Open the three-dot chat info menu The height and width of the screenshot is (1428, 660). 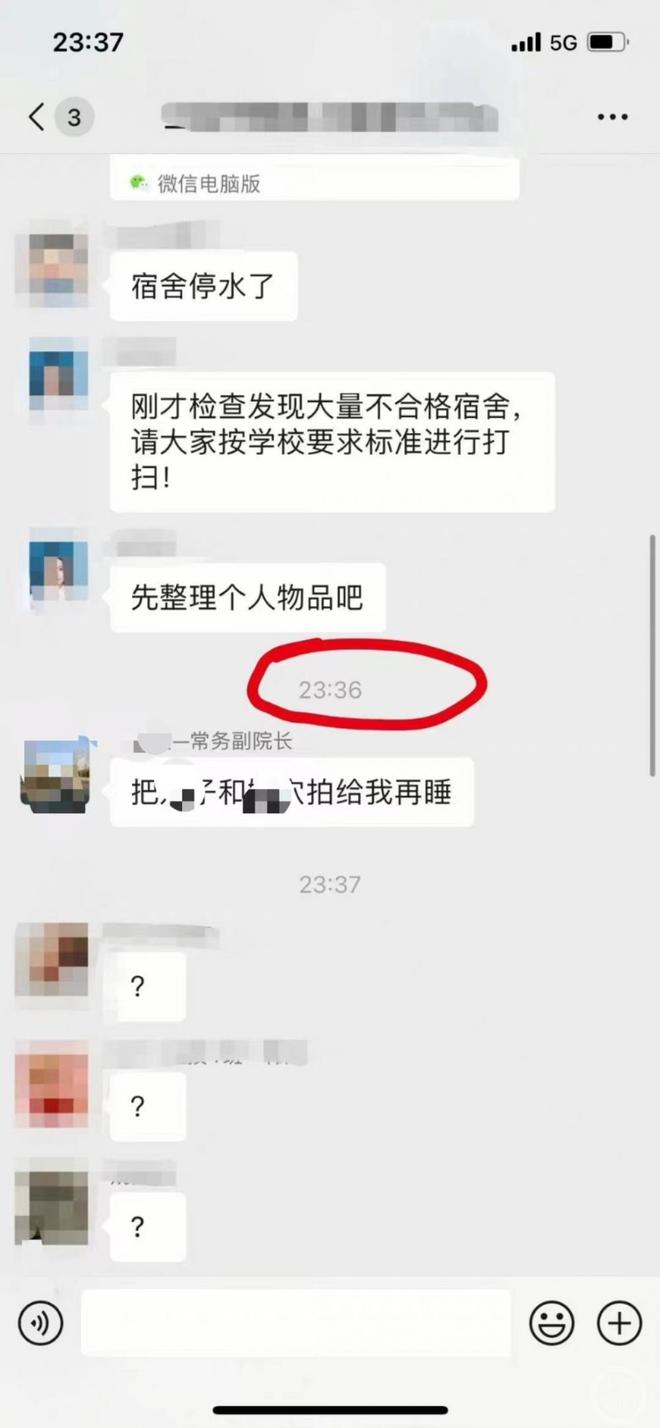(x=612, y=118)
